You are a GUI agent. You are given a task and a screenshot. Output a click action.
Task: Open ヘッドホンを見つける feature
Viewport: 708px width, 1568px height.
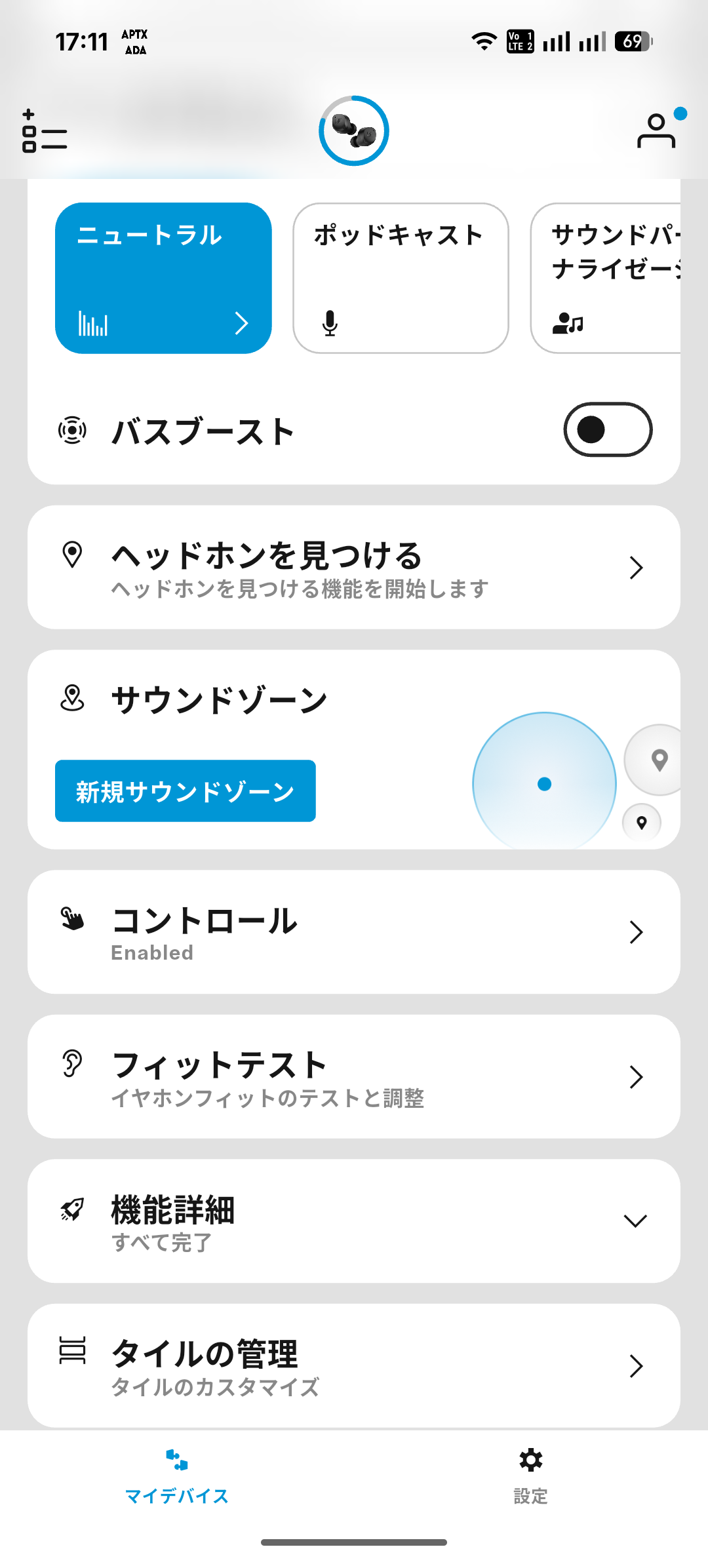[x=354, y=568]
